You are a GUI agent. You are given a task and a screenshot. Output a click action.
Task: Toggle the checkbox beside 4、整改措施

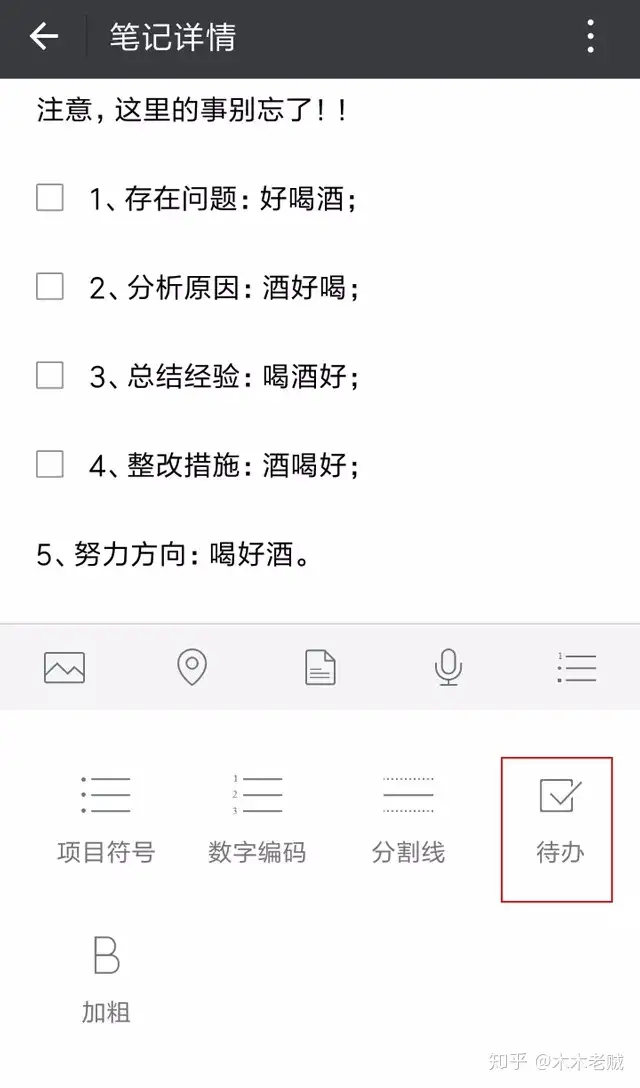pyautogui.click(x=50, y=464)
